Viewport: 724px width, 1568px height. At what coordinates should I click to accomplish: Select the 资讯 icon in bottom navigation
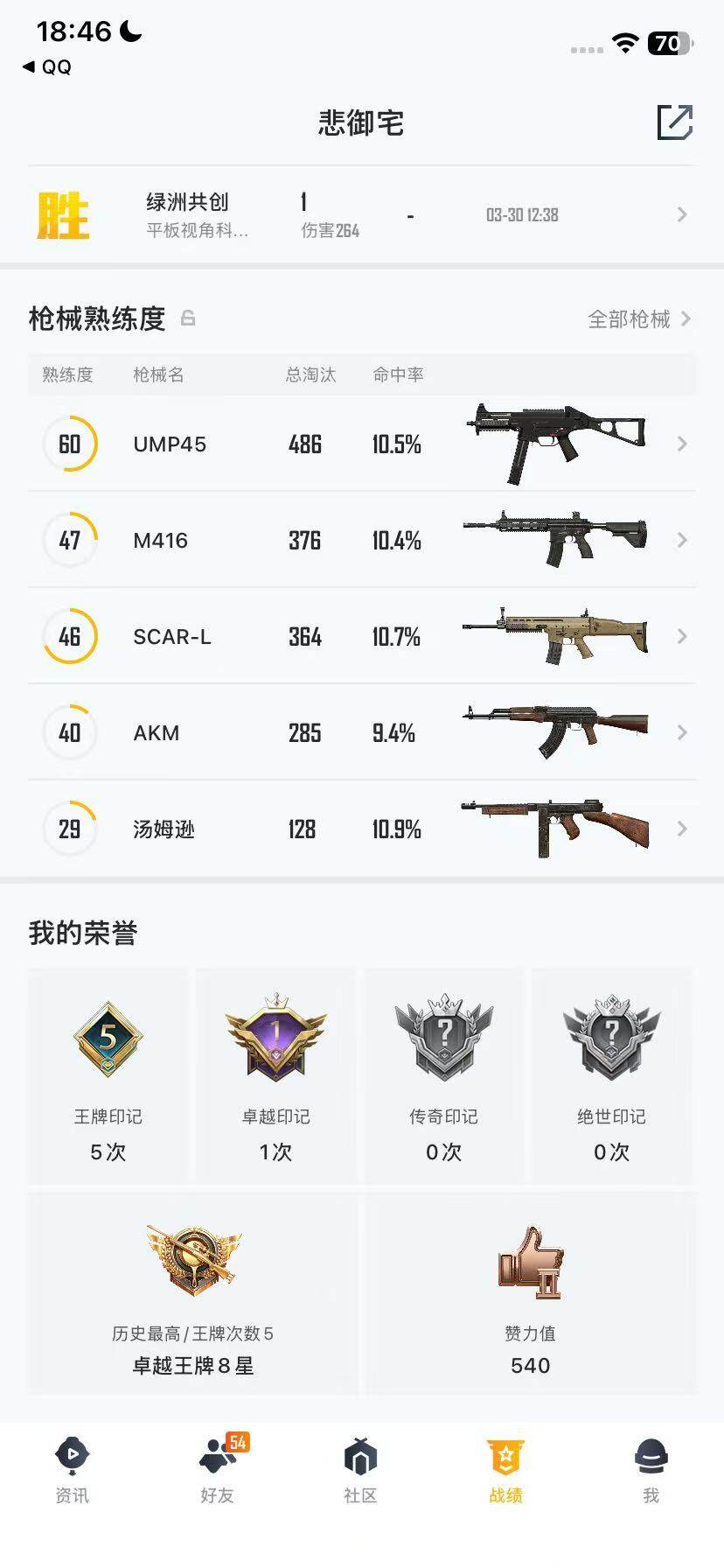click(71, 1454)
